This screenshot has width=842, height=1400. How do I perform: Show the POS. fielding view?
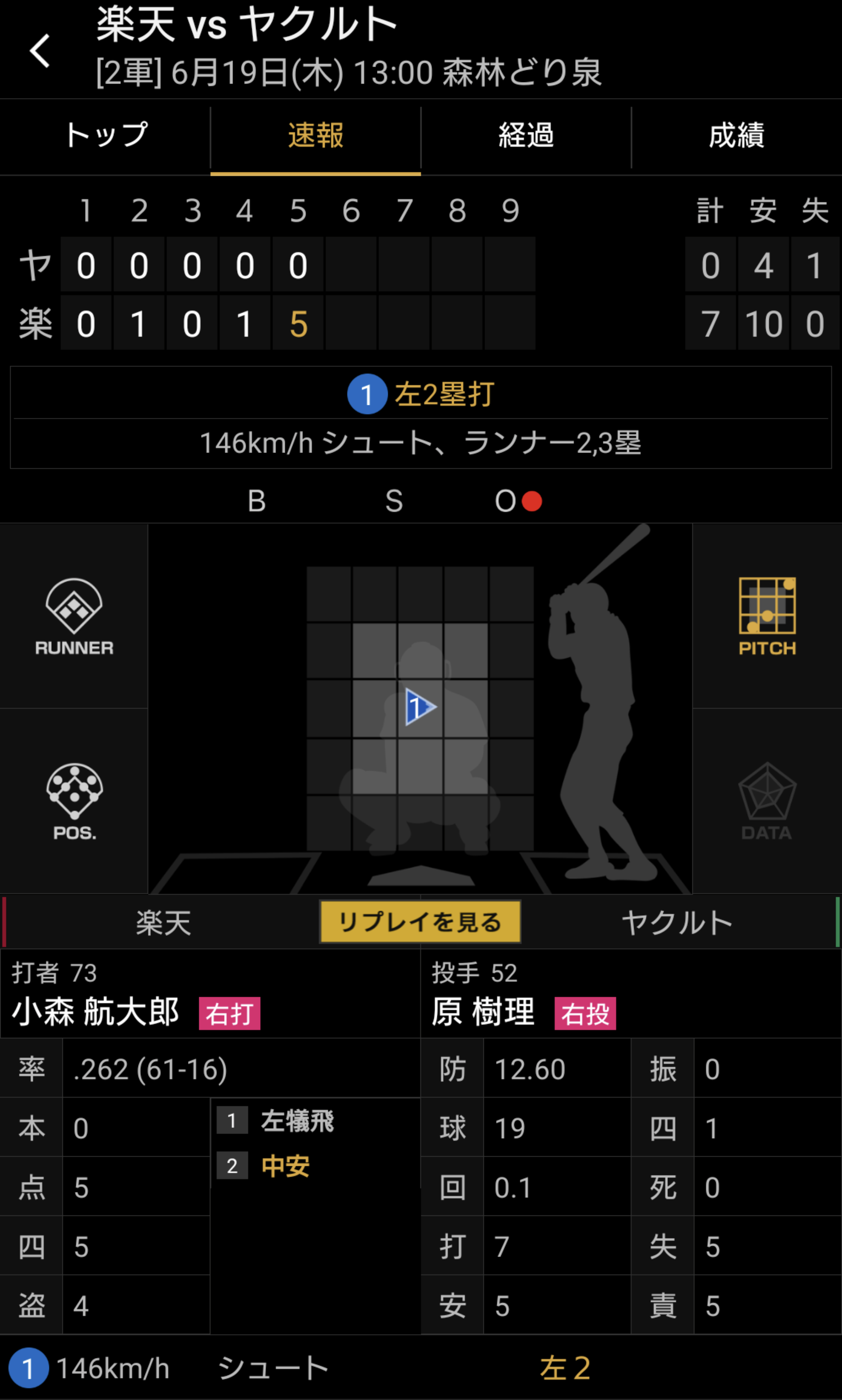click(x=74, y=801)
